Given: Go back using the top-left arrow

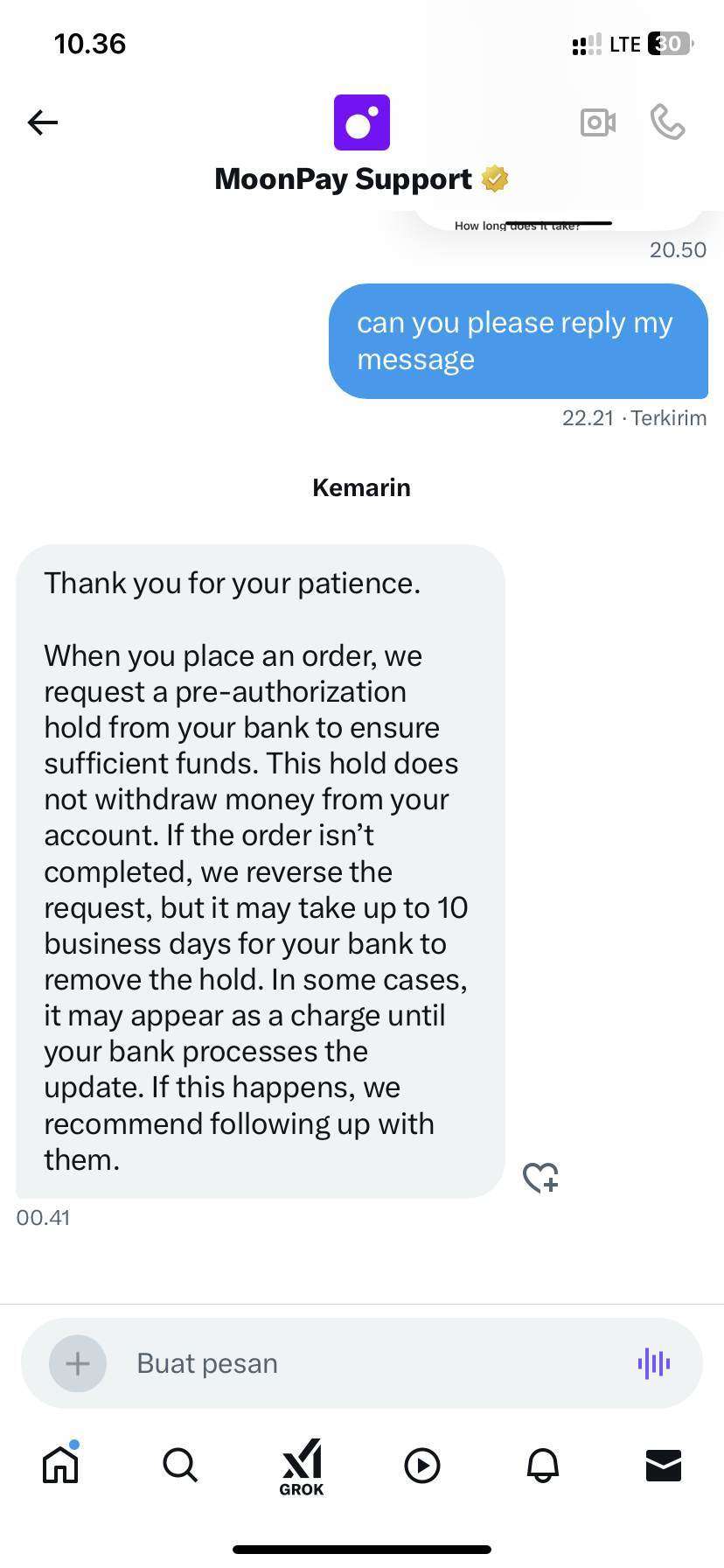Looking at the screenshot, I should click(42, 122).
